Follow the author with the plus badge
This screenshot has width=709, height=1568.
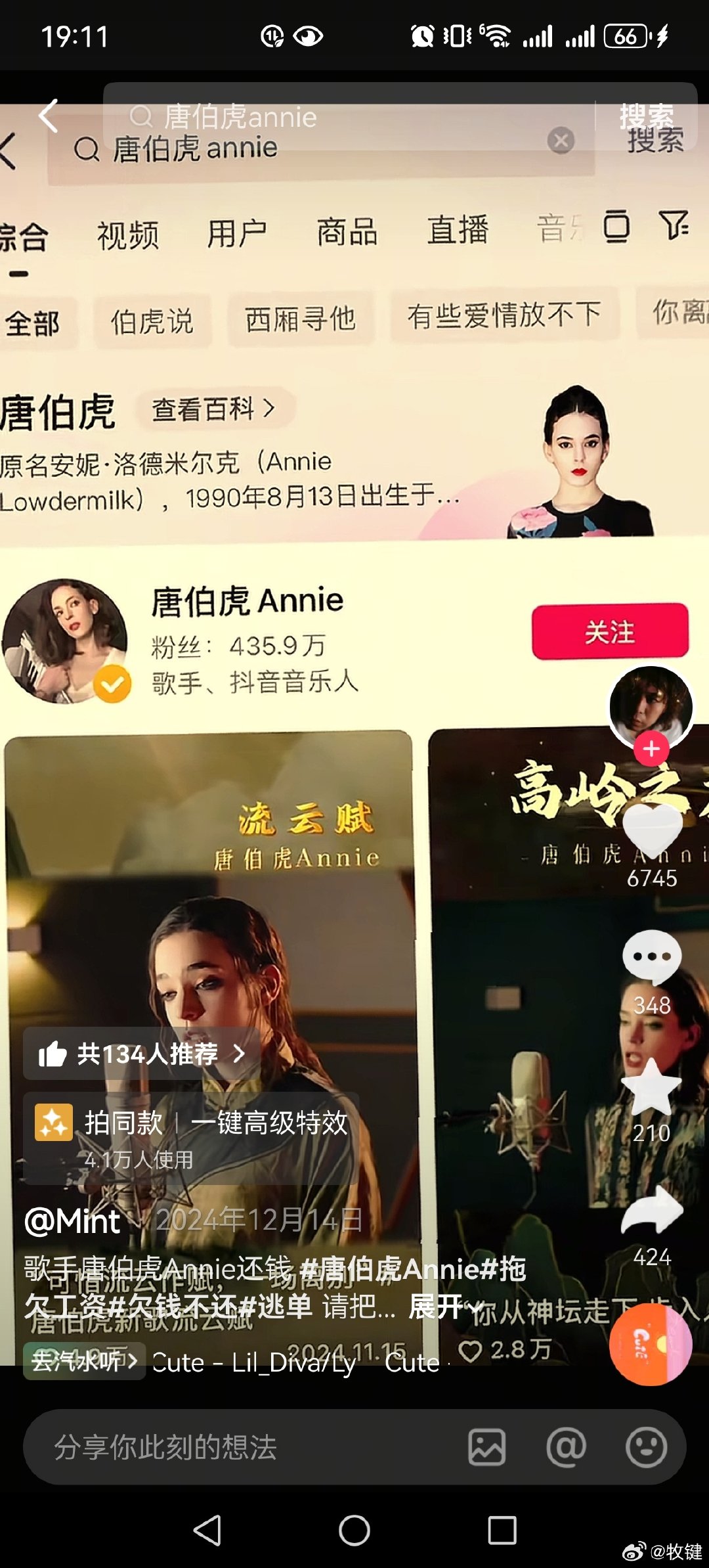click(x=651, y=749)
